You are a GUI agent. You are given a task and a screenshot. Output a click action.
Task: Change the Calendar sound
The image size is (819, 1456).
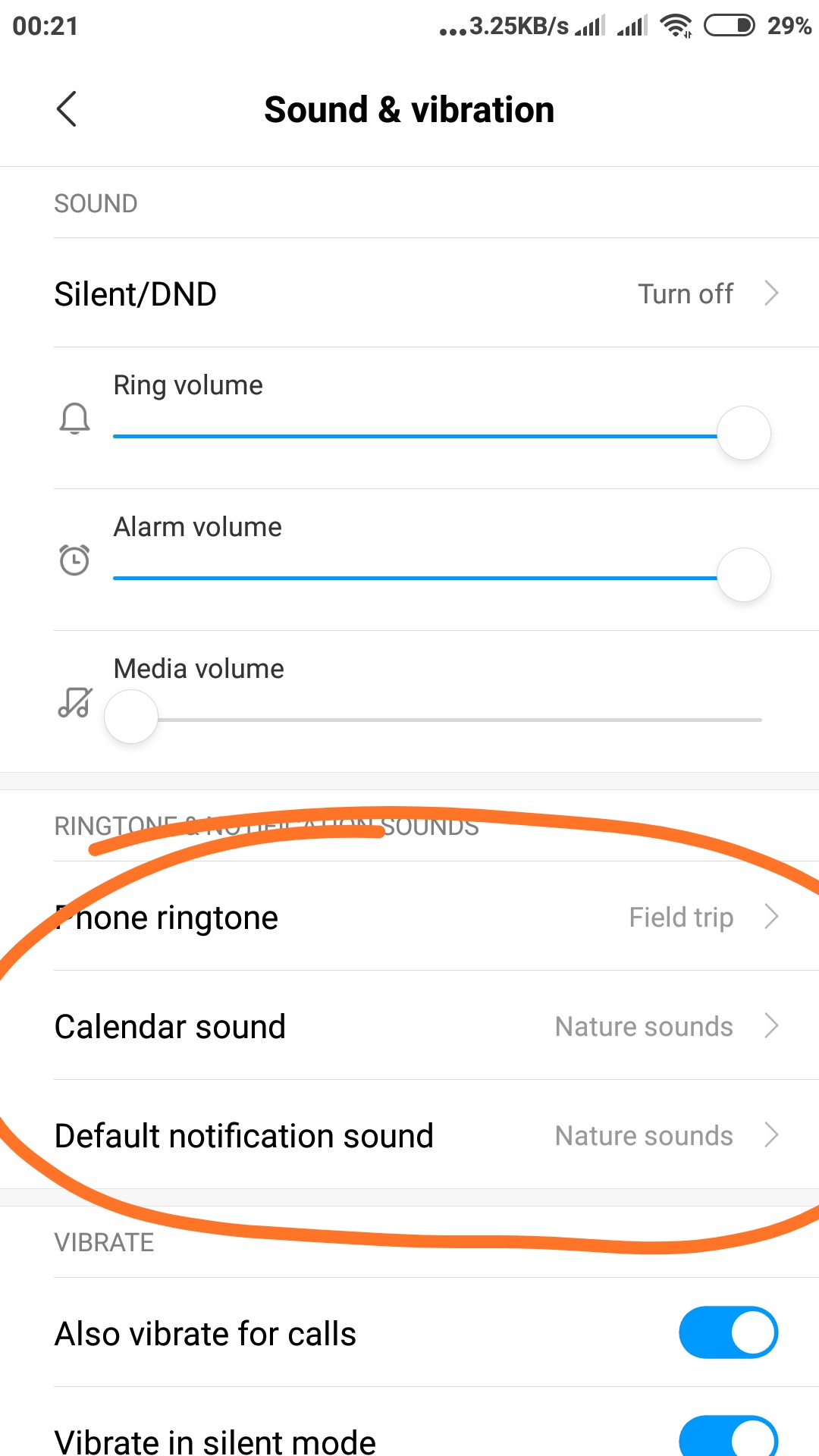click(409, 1026)
